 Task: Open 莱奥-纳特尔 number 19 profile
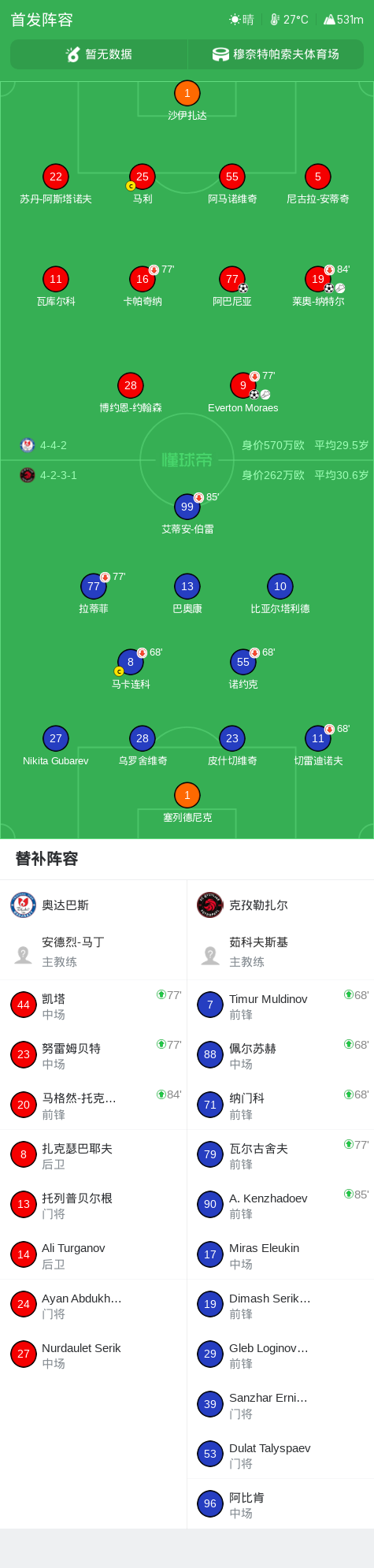[x=318, y=287]
